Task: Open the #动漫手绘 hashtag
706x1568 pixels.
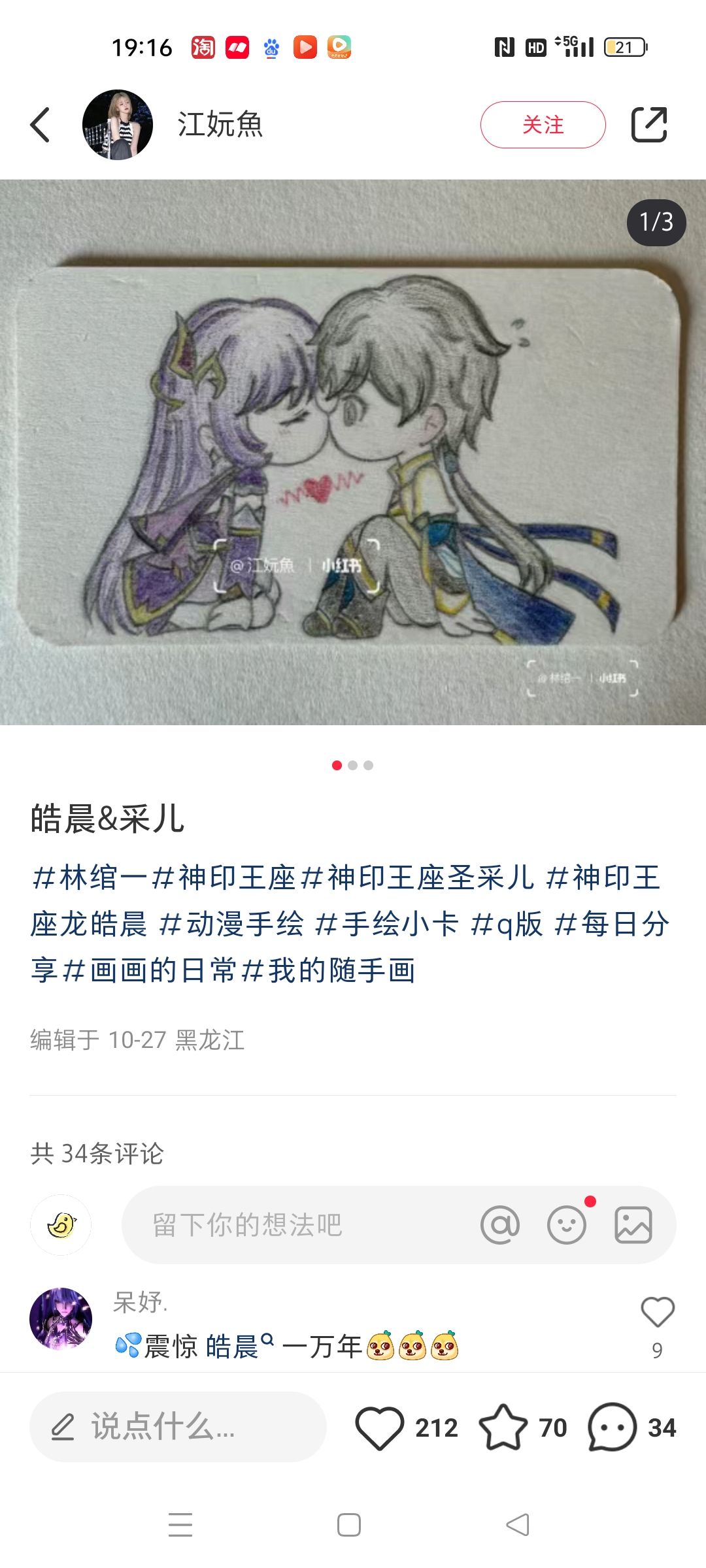Action: [232, 924]
